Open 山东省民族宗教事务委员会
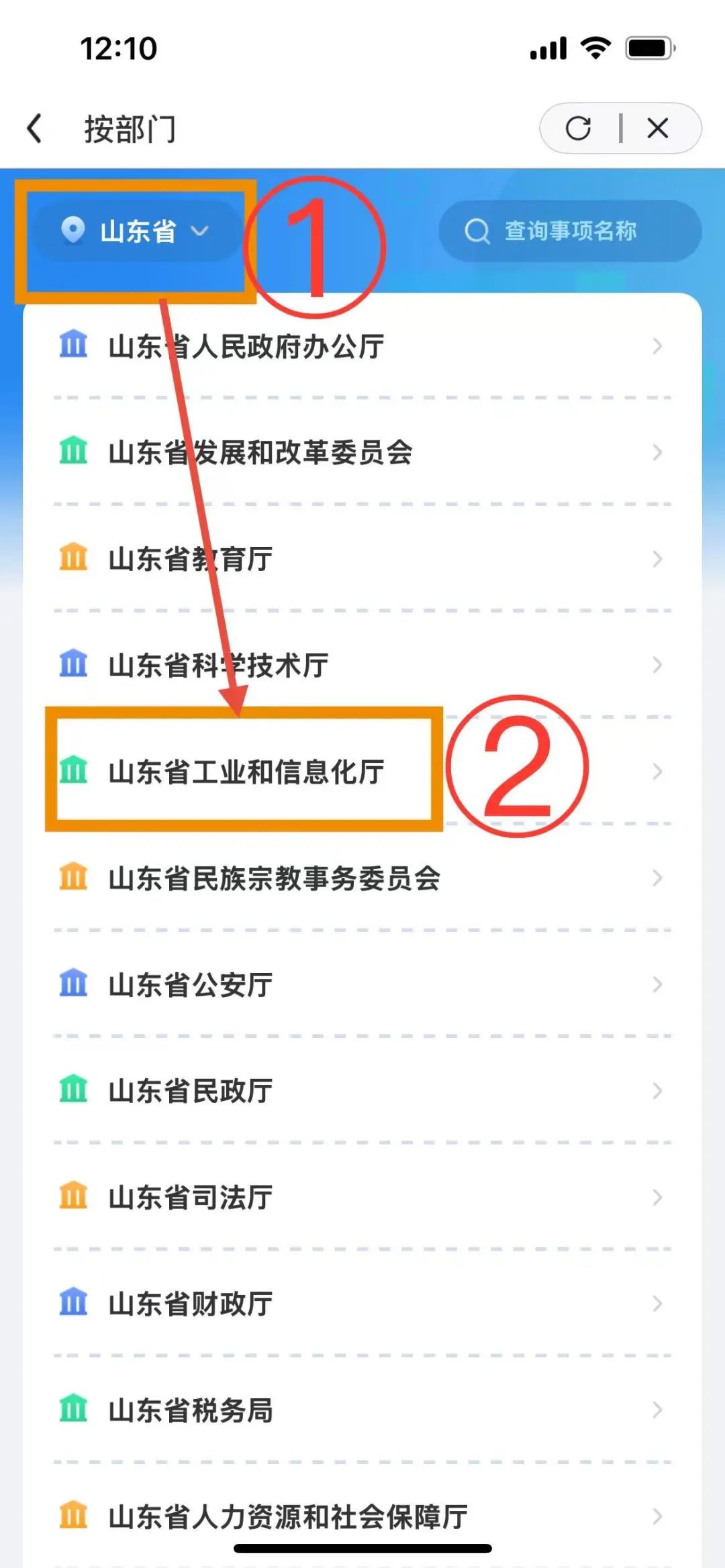The height and width of the screenshot is (1568, 725). (x=362, y=878)
